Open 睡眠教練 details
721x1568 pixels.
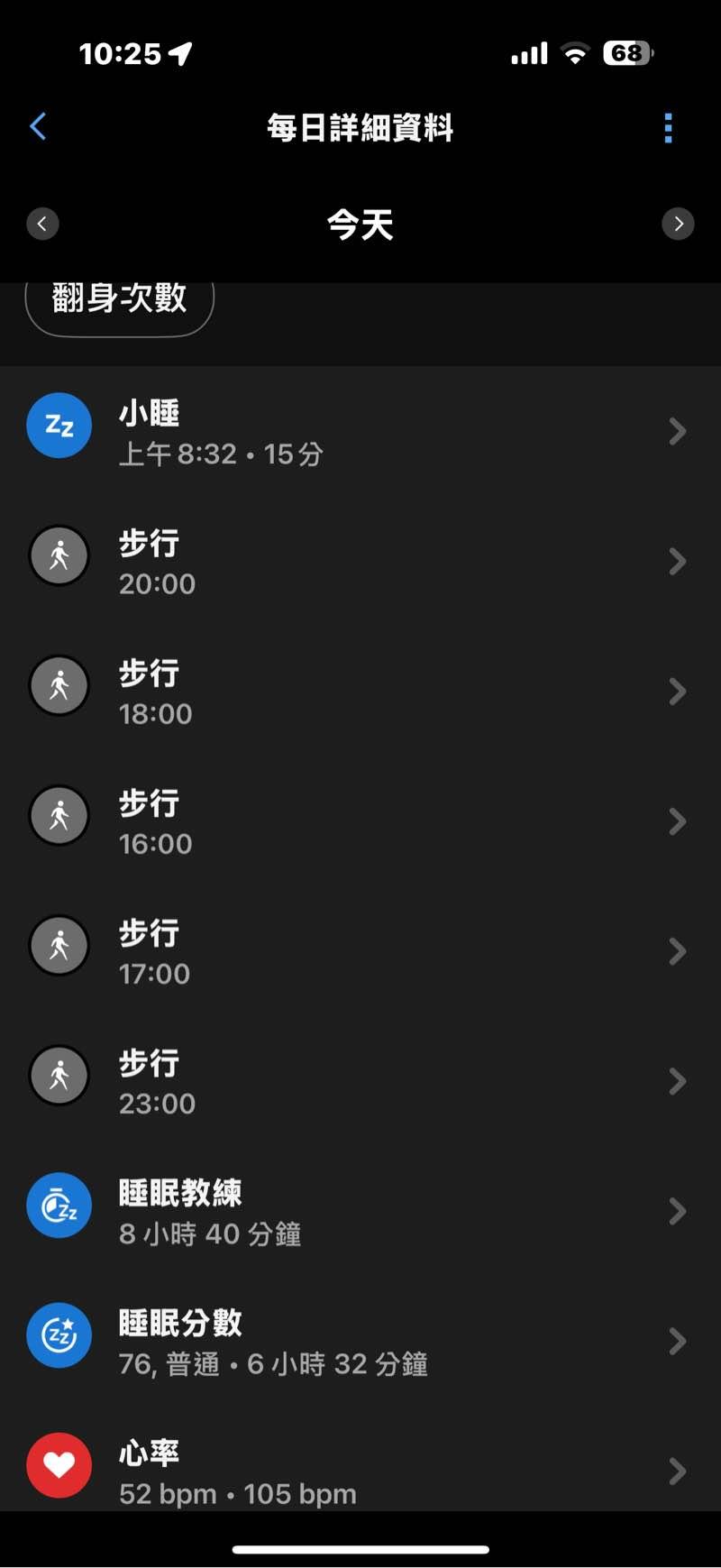[x=360, y=1211]
